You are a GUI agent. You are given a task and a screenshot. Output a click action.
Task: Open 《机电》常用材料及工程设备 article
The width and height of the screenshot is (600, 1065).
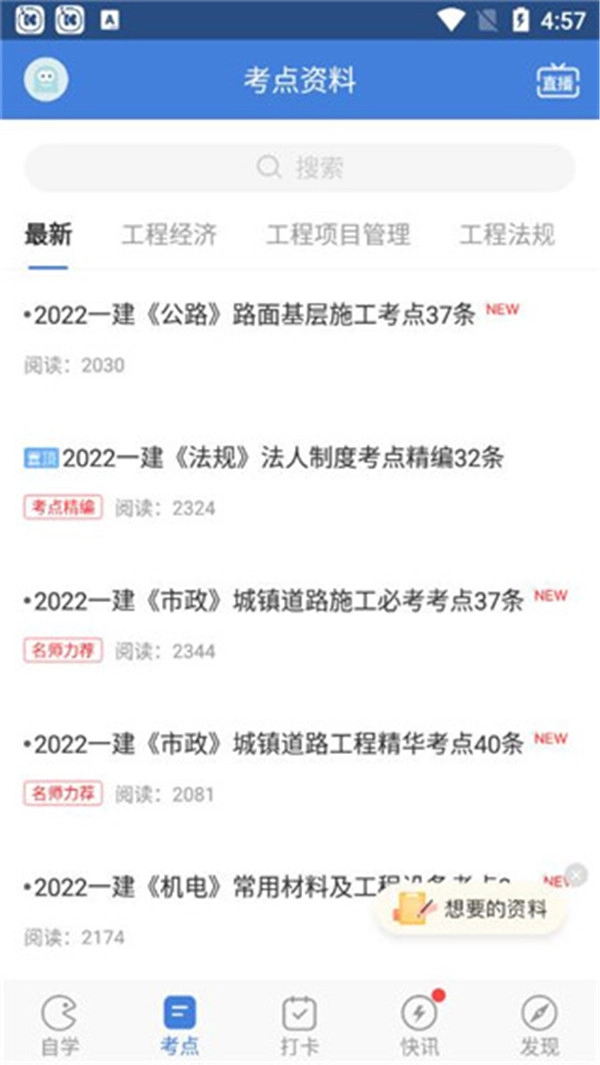click(x=200, y=887)
